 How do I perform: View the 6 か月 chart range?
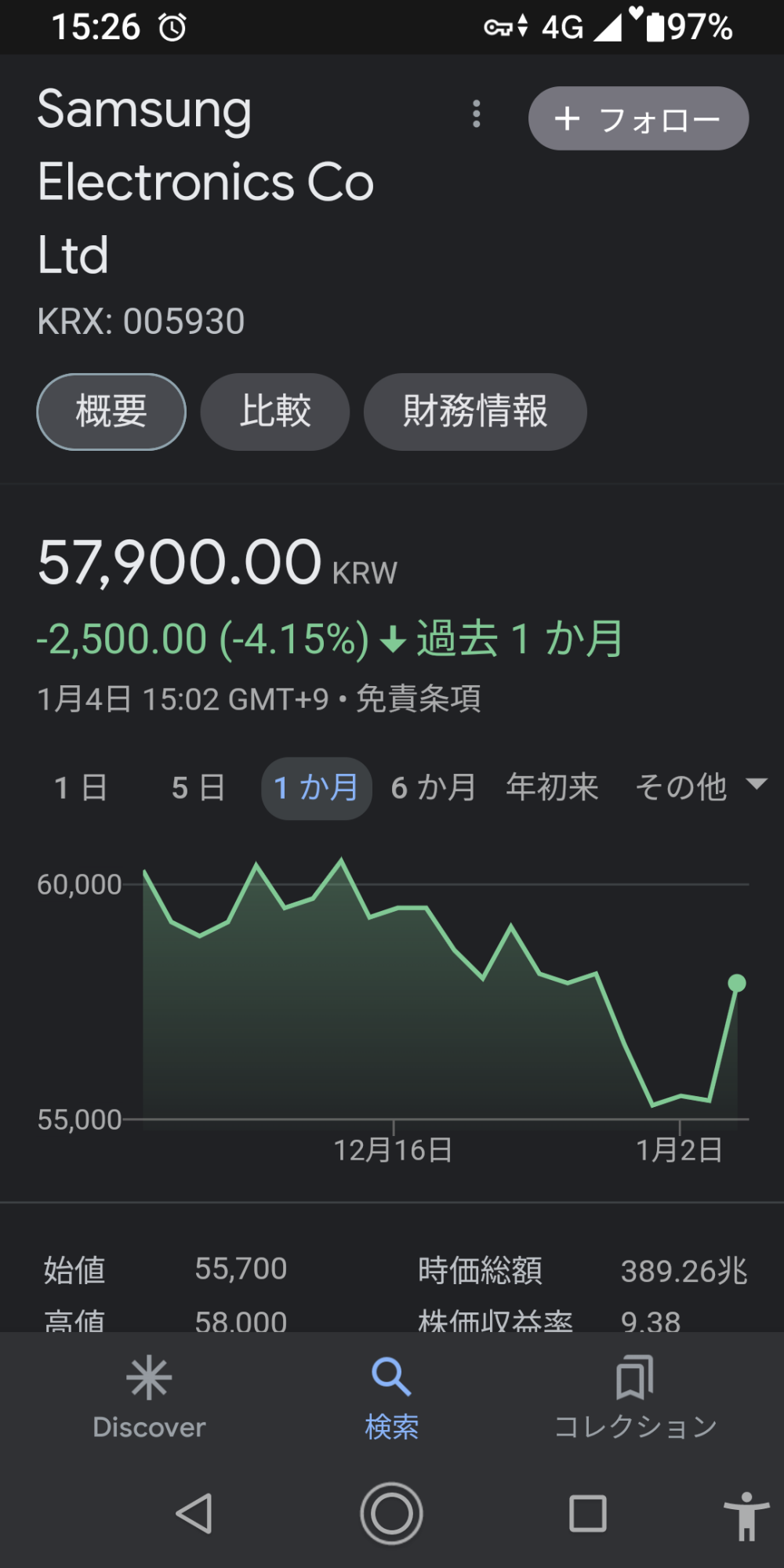coord(434,788)
